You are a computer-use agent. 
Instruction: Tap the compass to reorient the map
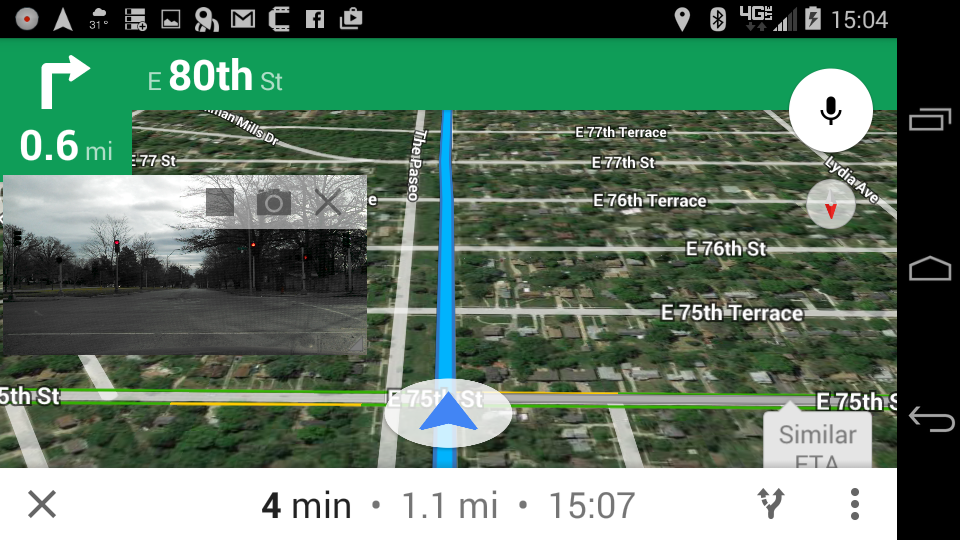tap(830, 205)
